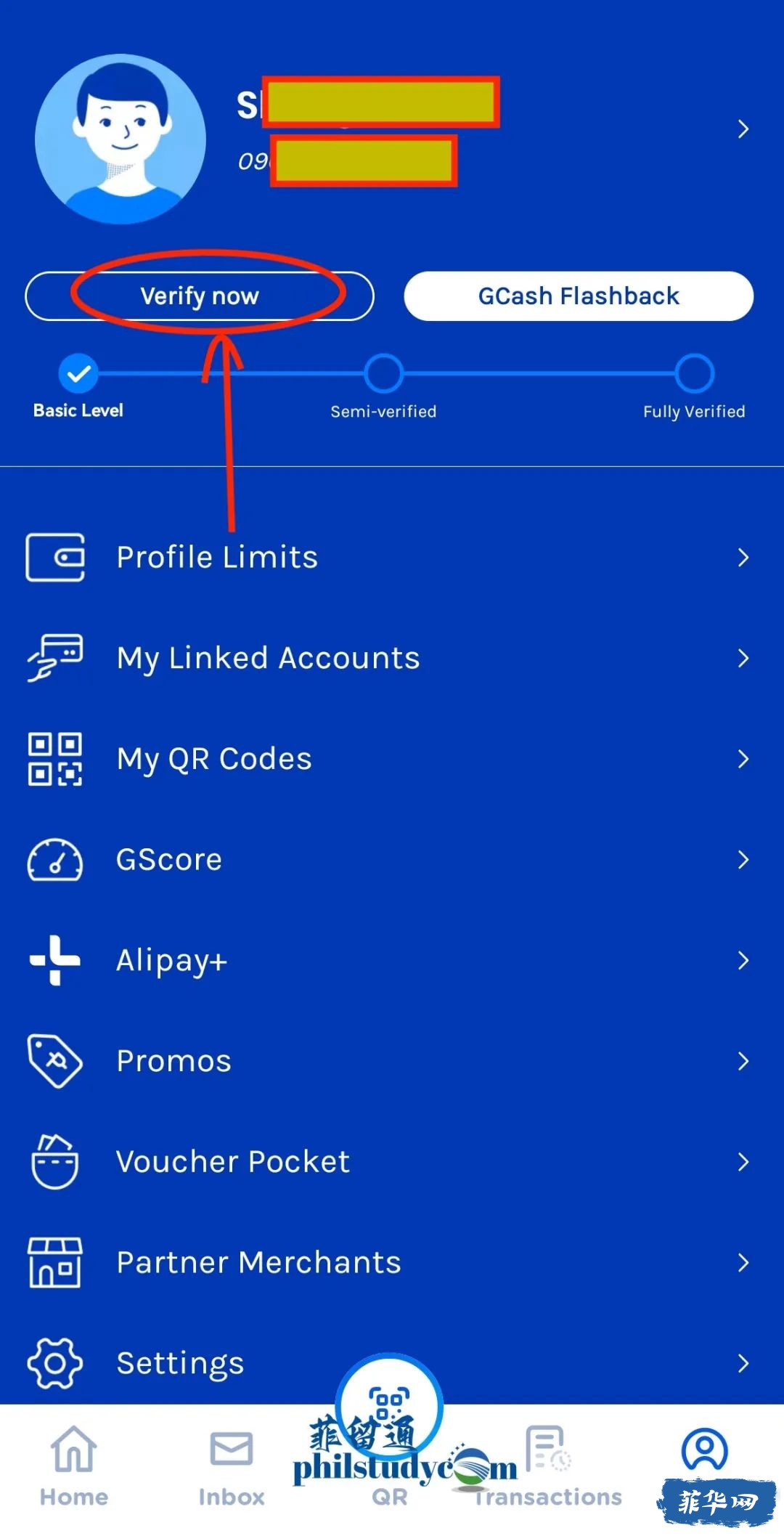The image size is (784, 1536).
Task: View Partner Merchants
Action: point(258,1263)
